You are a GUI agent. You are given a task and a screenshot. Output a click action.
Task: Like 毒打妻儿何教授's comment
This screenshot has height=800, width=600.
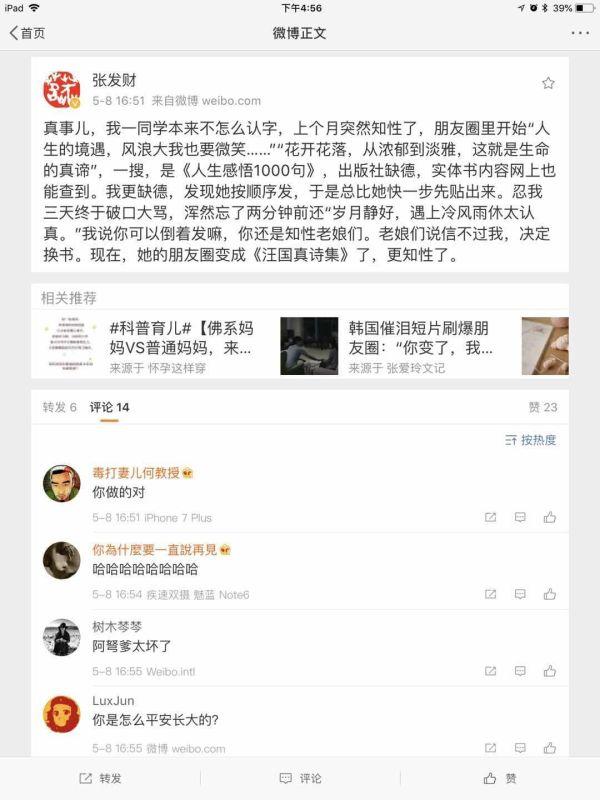550,518
